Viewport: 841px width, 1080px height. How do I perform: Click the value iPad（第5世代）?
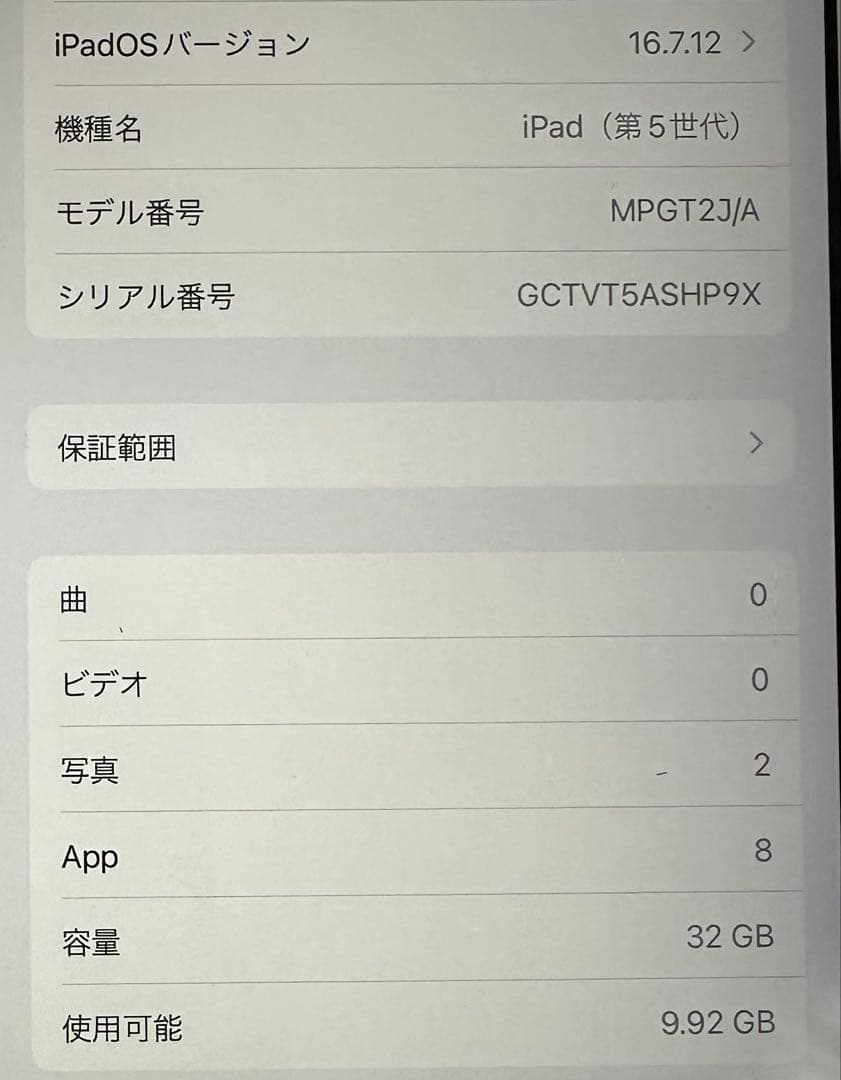tap(632, 127)
